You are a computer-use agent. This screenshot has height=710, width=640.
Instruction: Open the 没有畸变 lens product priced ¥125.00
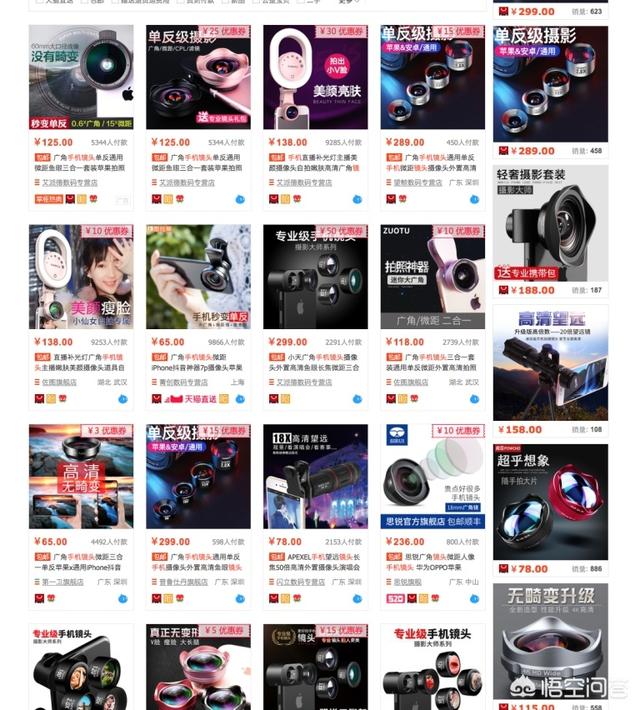[81, 77]
